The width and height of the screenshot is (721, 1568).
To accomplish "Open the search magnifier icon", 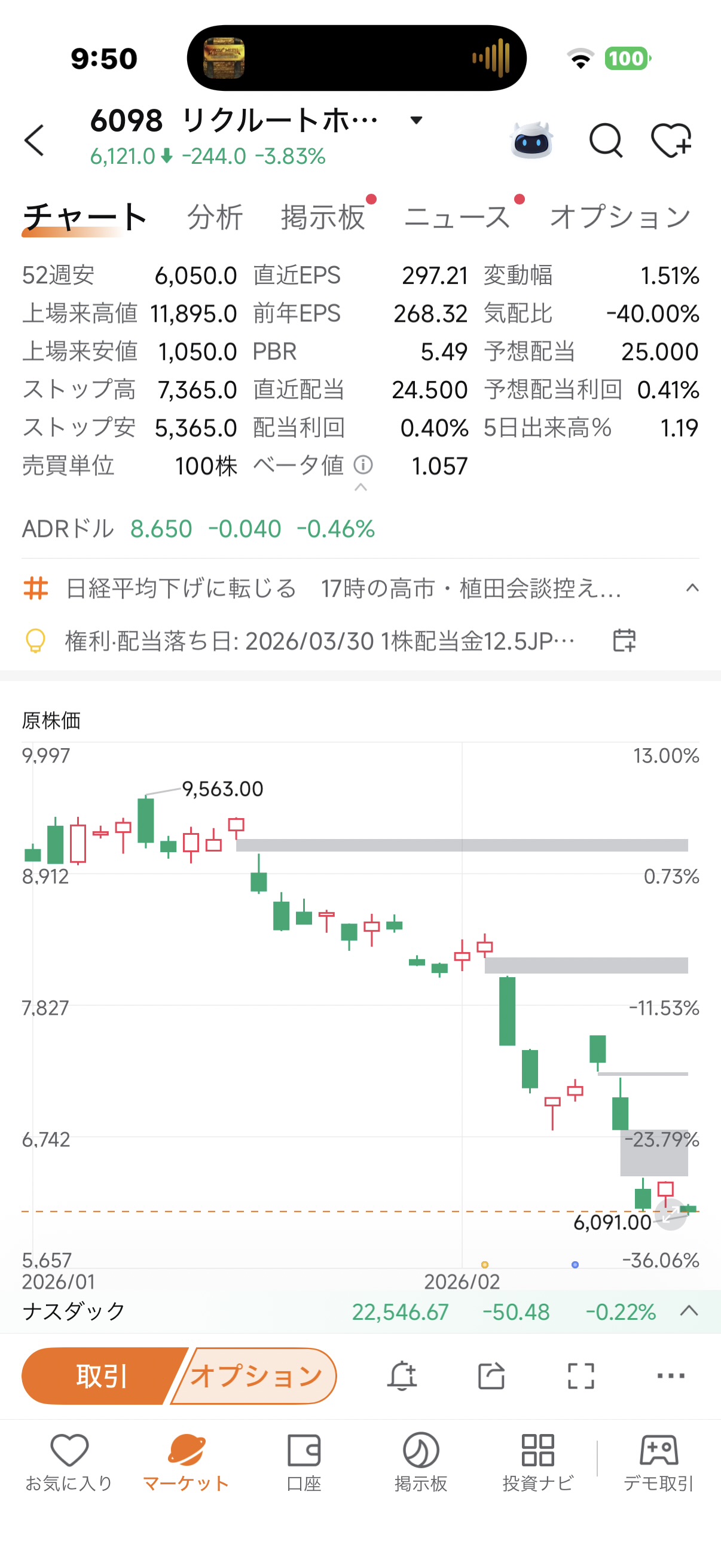I will coord(606,141).
